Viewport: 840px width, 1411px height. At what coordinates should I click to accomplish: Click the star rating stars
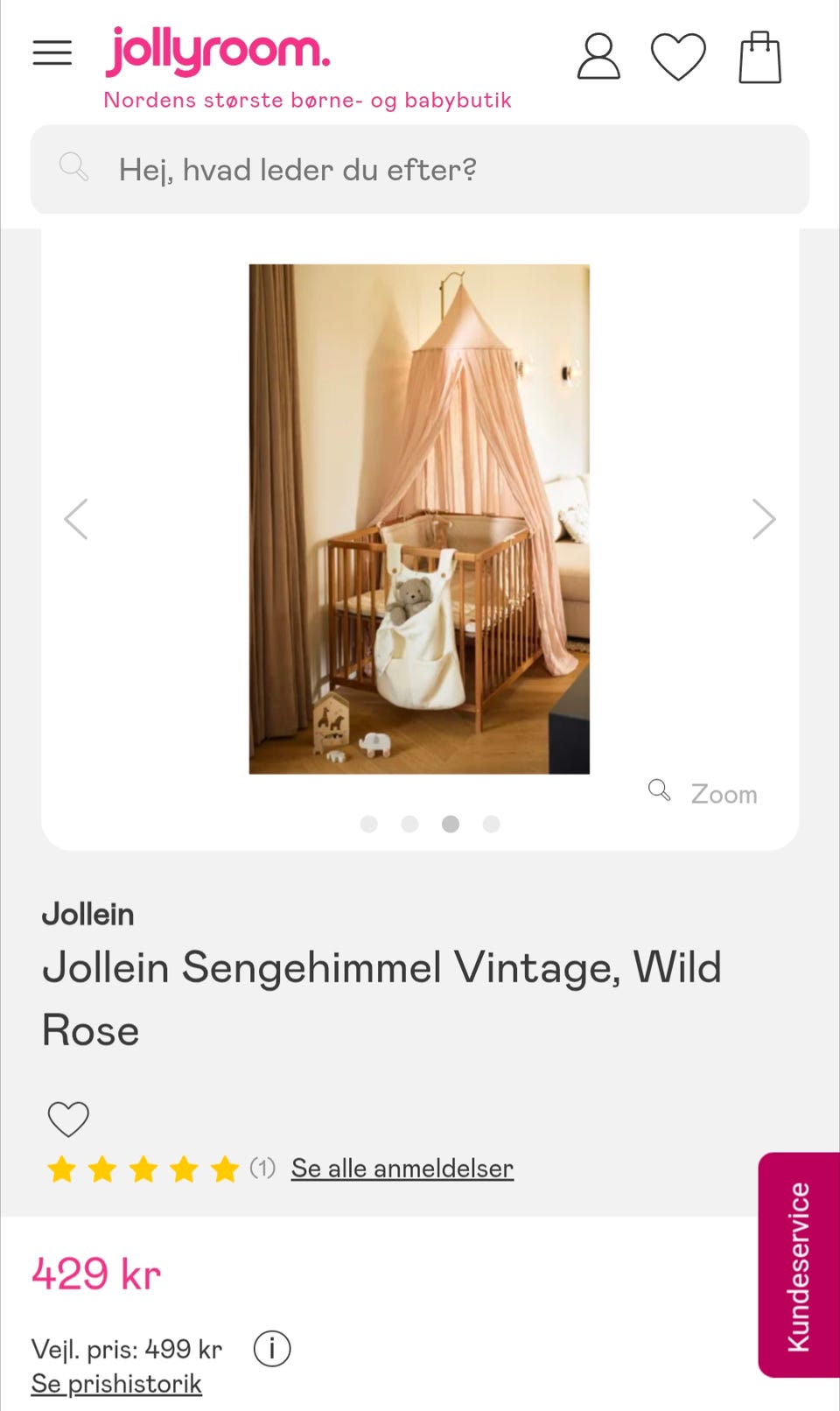[143, 1168]
